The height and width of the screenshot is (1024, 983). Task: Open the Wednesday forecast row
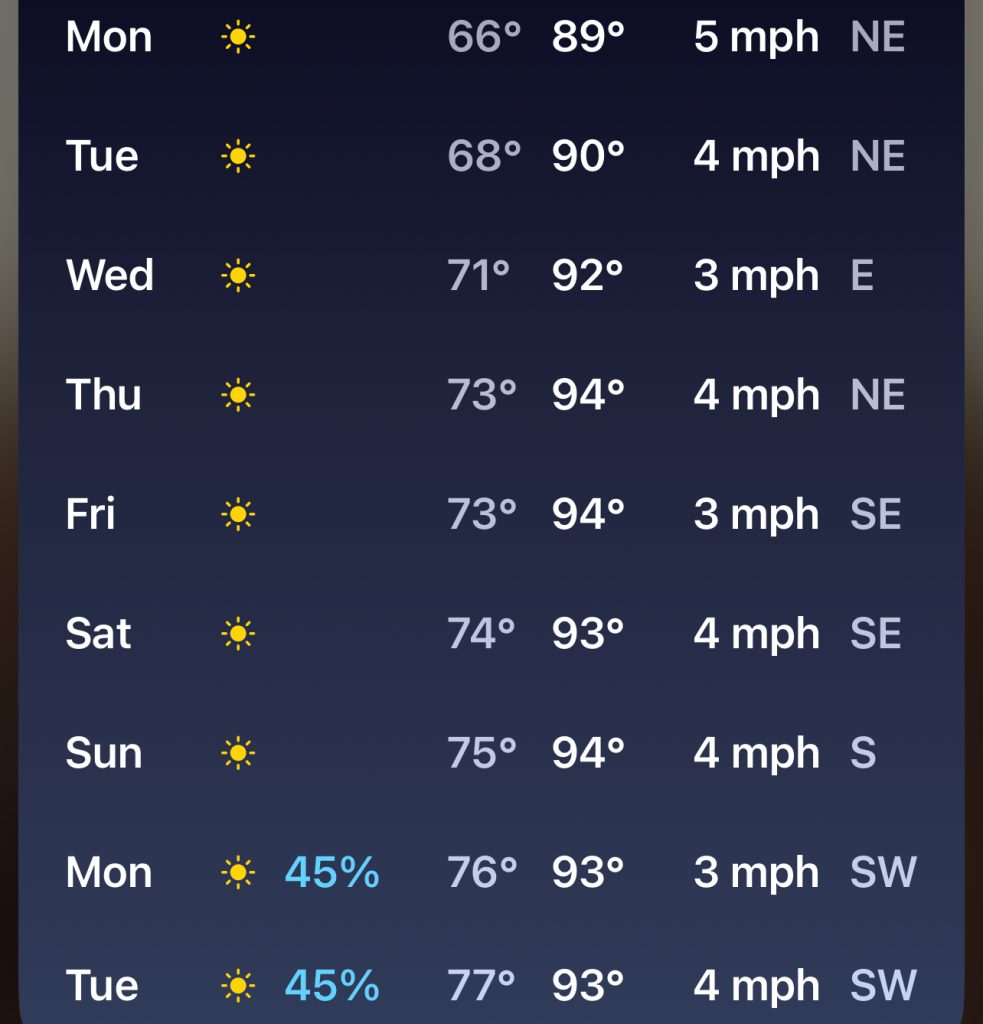click(x=490, y=276)
